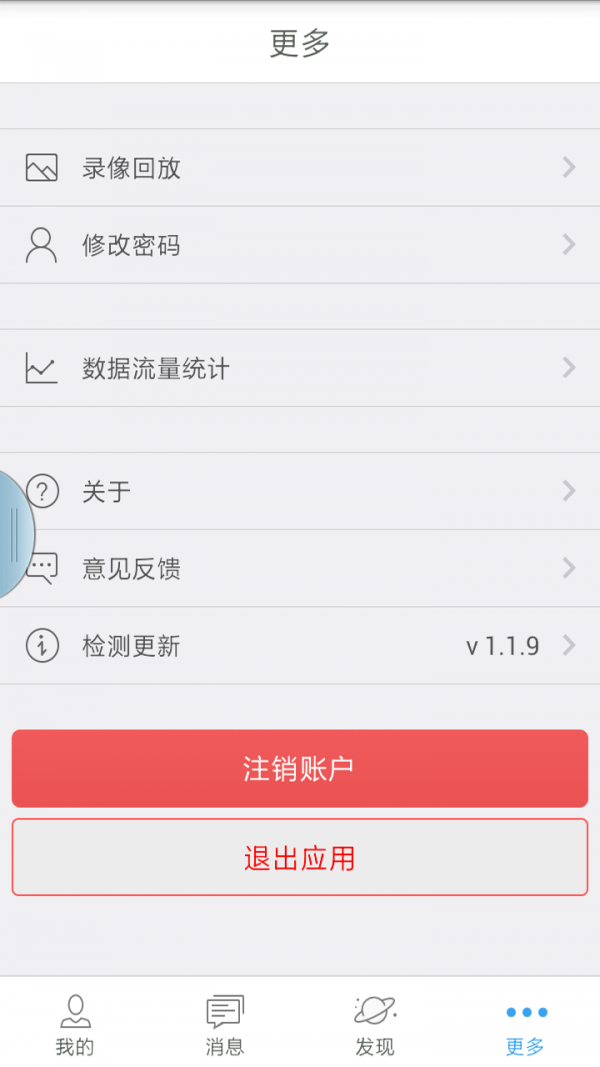This screenshot has width=600, height=1067.
Task: Switch to the 我的 tab
Action: [75, 1024]
